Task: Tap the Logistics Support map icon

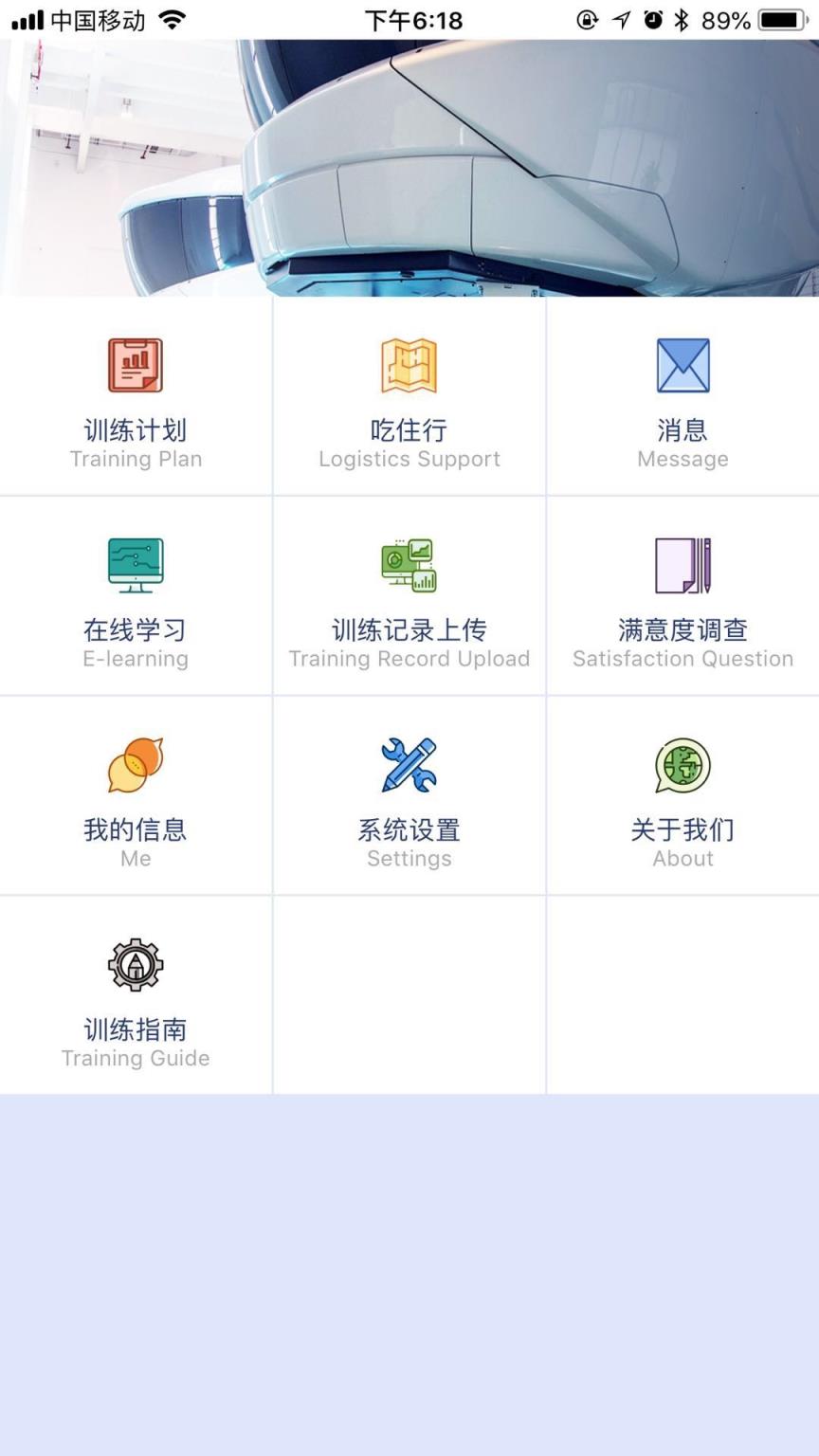Action: pyautogui.click(x=409, y=364)
